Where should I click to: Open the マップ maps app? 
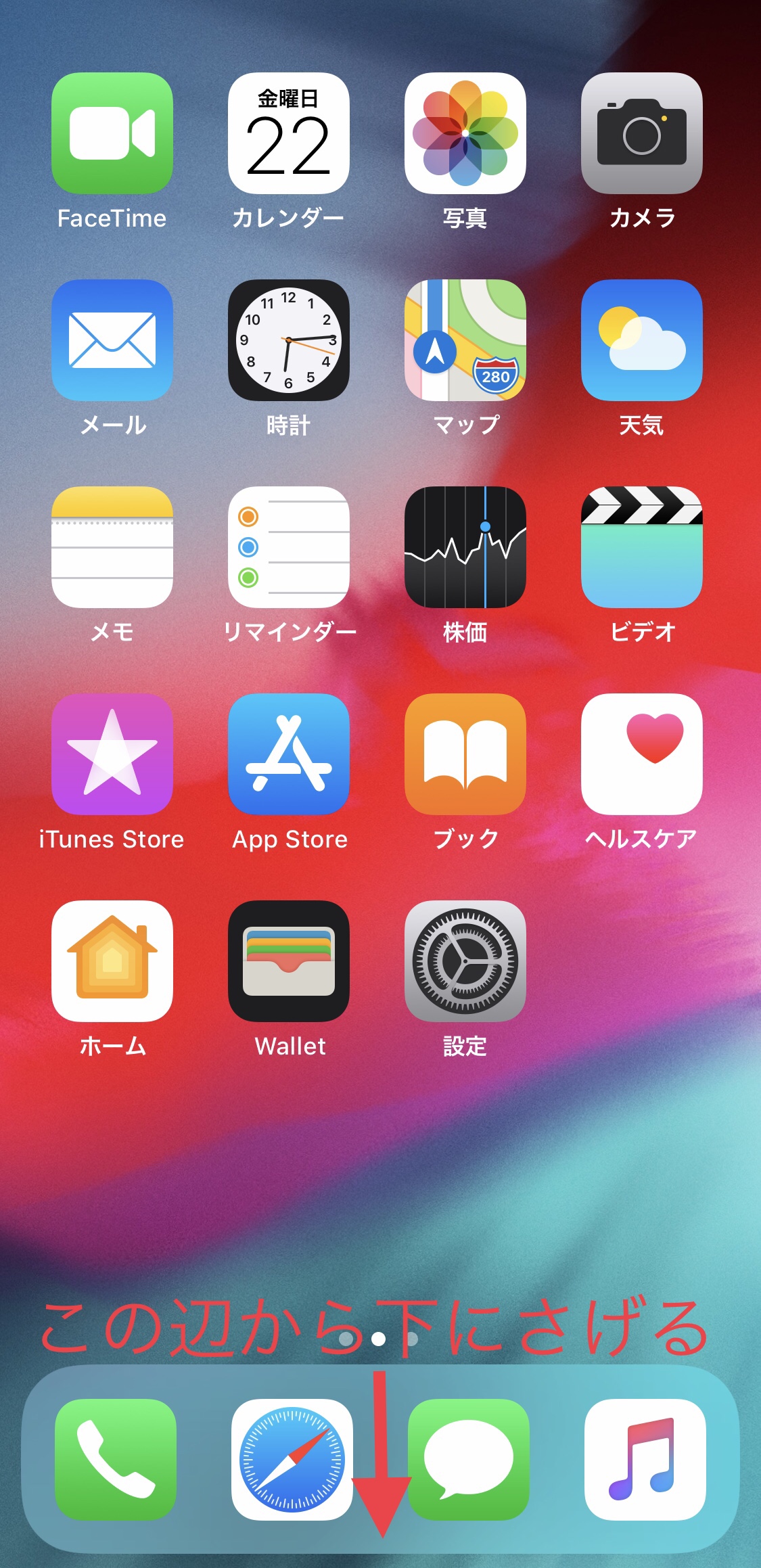(465, 340)
